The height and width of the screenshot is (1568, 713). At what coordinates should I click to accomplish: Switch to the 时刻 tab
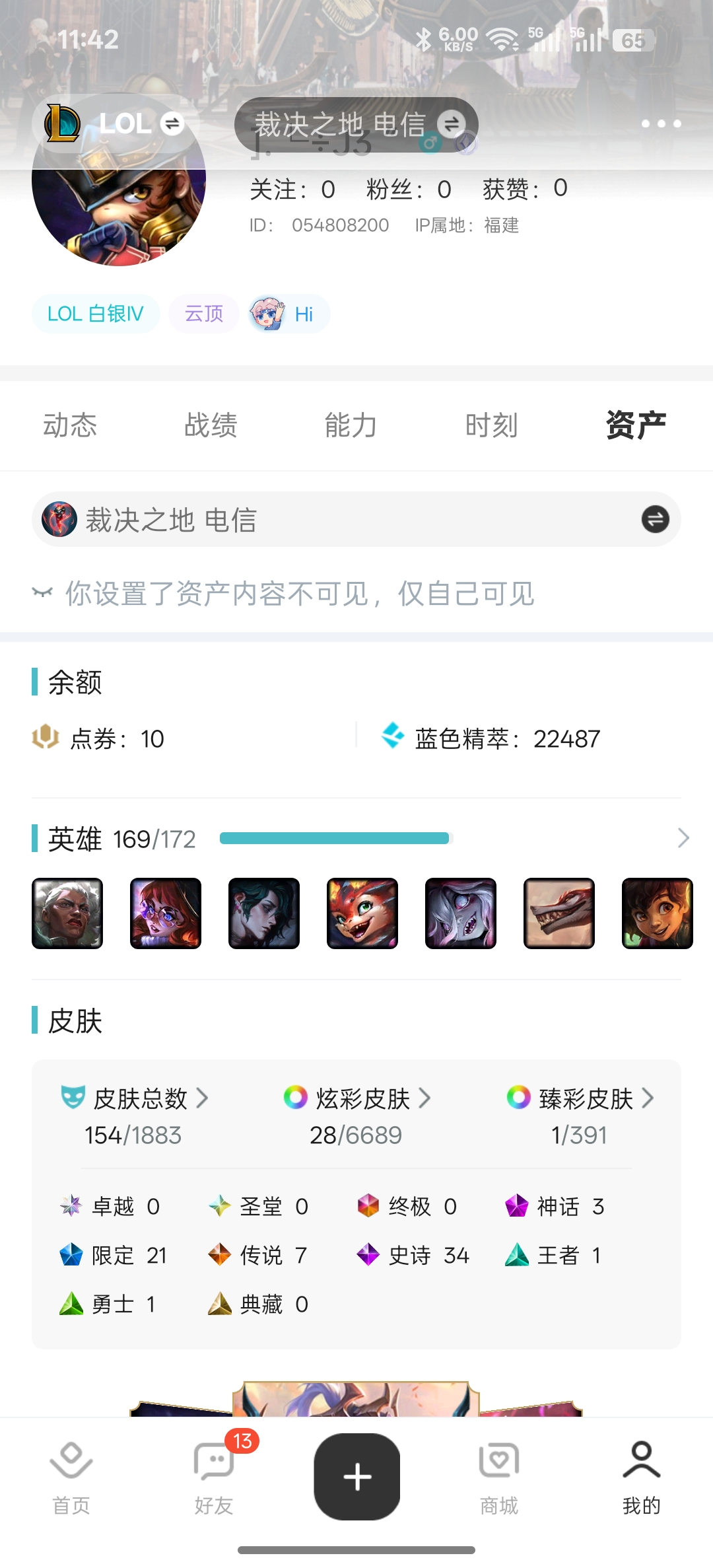click(x=491, y=425)
